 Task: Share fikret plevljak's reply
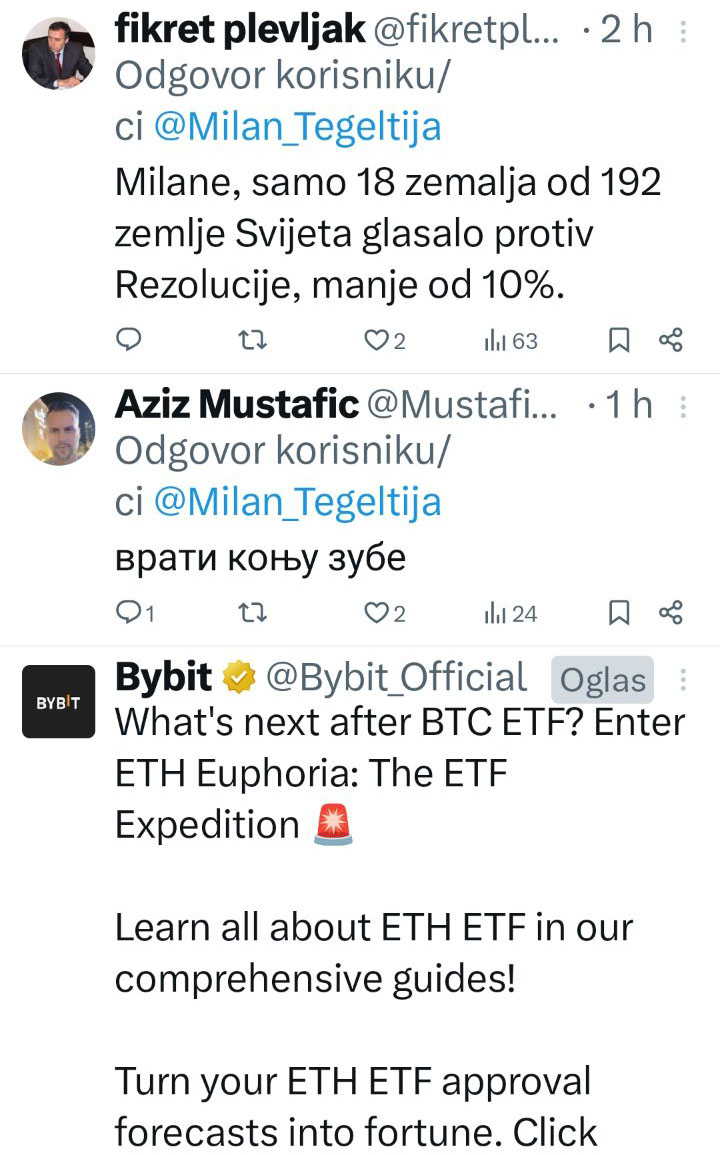point(671,340)
